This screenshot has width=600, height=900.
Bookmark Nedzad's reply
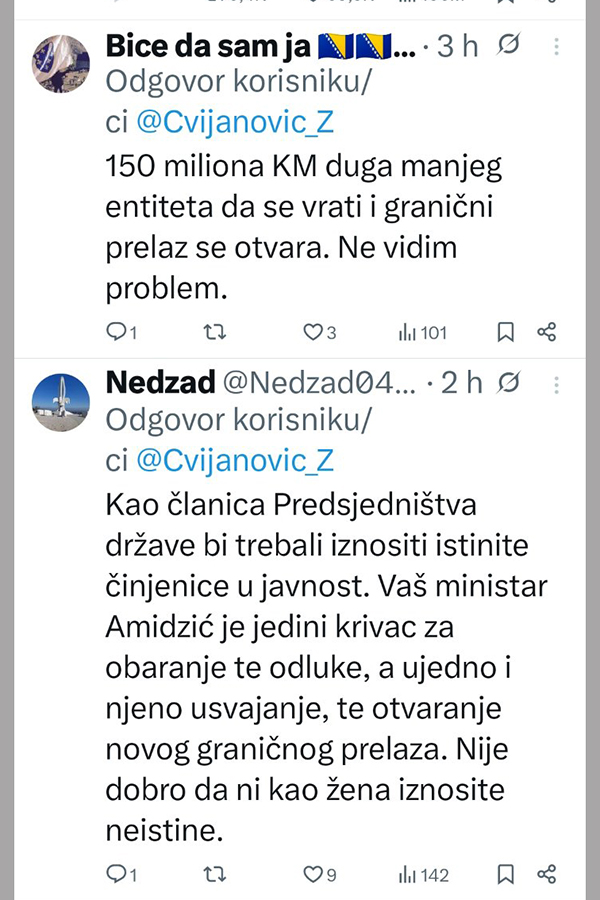pyautogui.click(x=506, y=875)
